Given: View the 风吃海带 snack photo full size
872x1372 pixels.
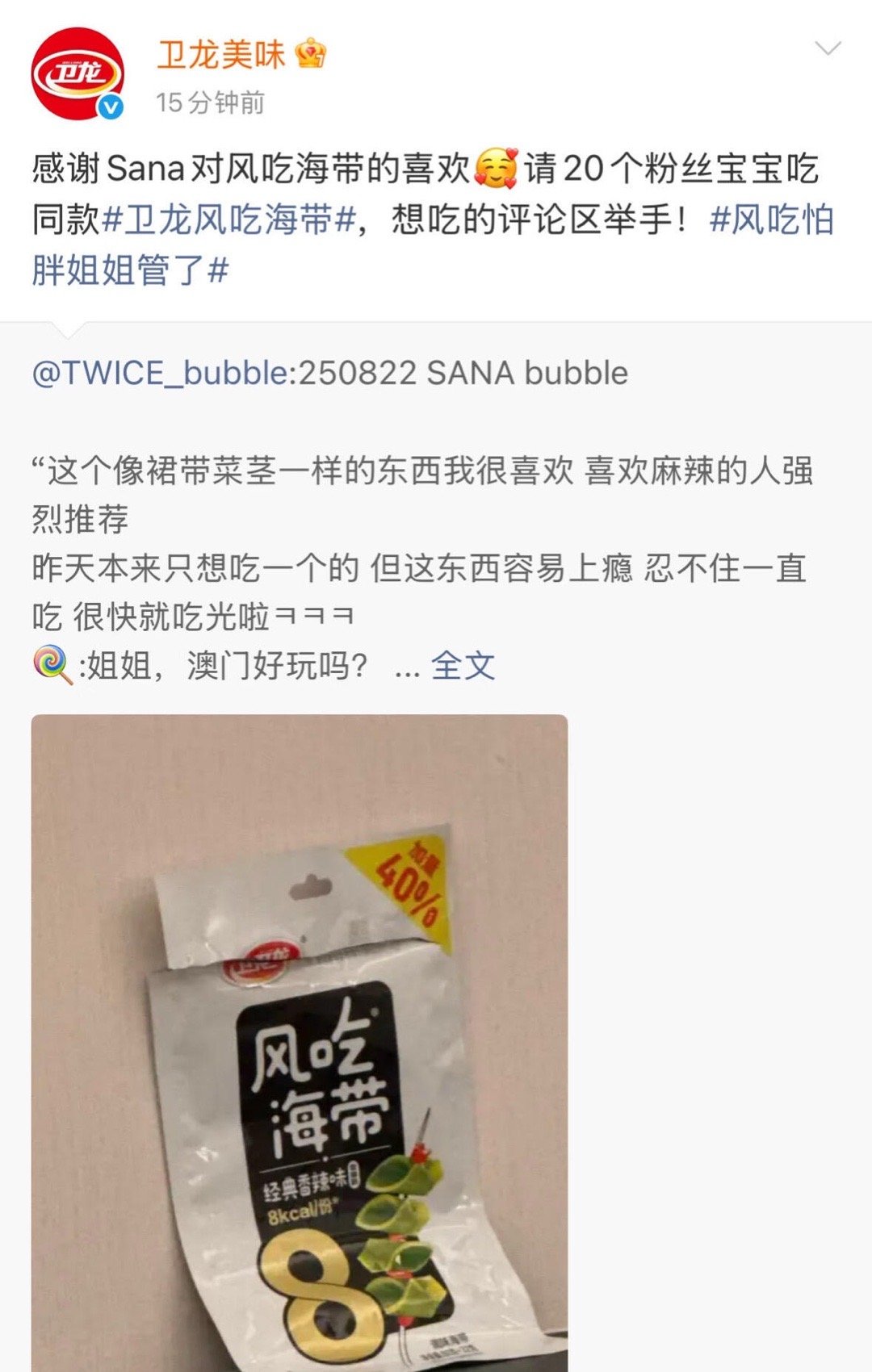Looking at the screenshot, I should tap(300, 1041).
